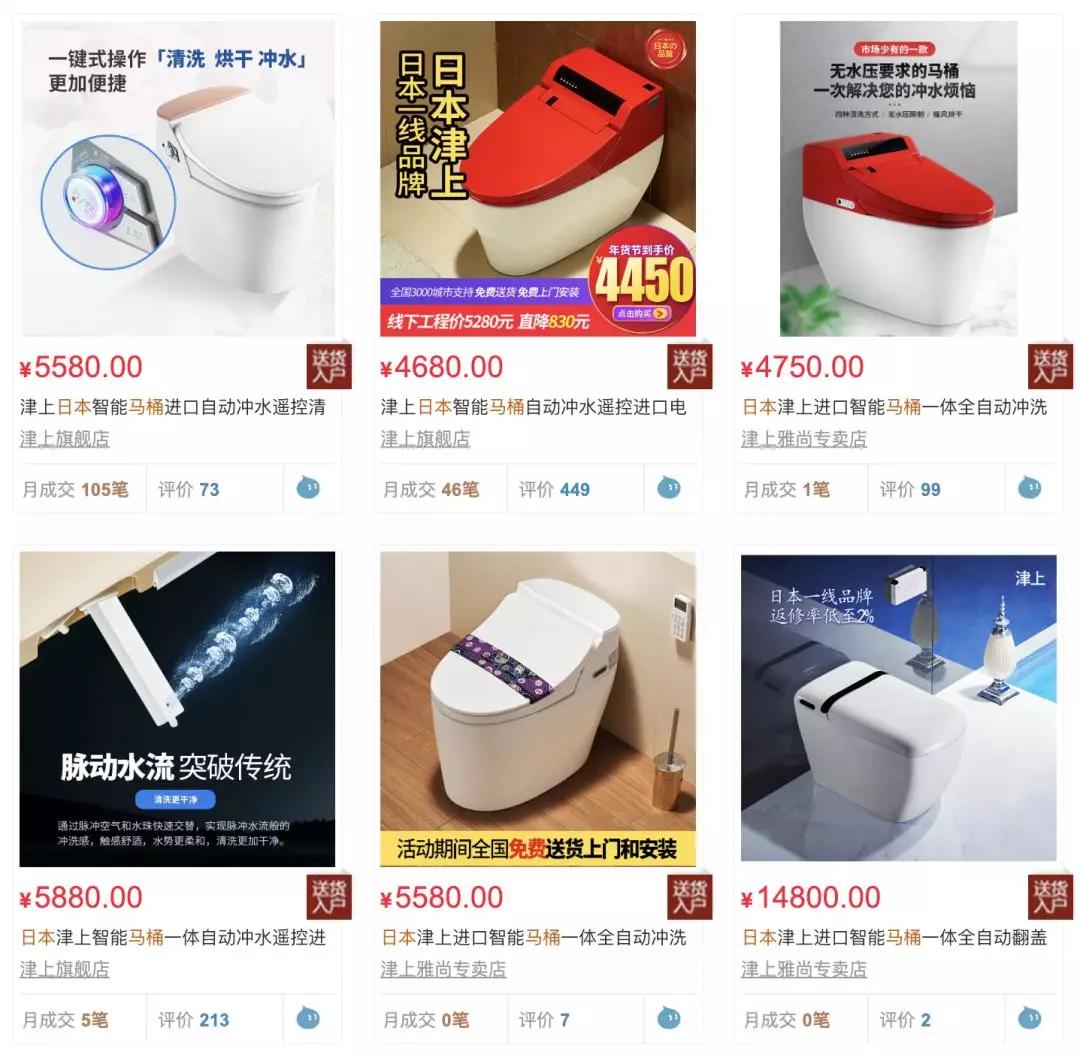Visit 津上旗舰店 under the ¥5880.00 item
This screenshot has height=1061, width=1080.
pos(65,969)
